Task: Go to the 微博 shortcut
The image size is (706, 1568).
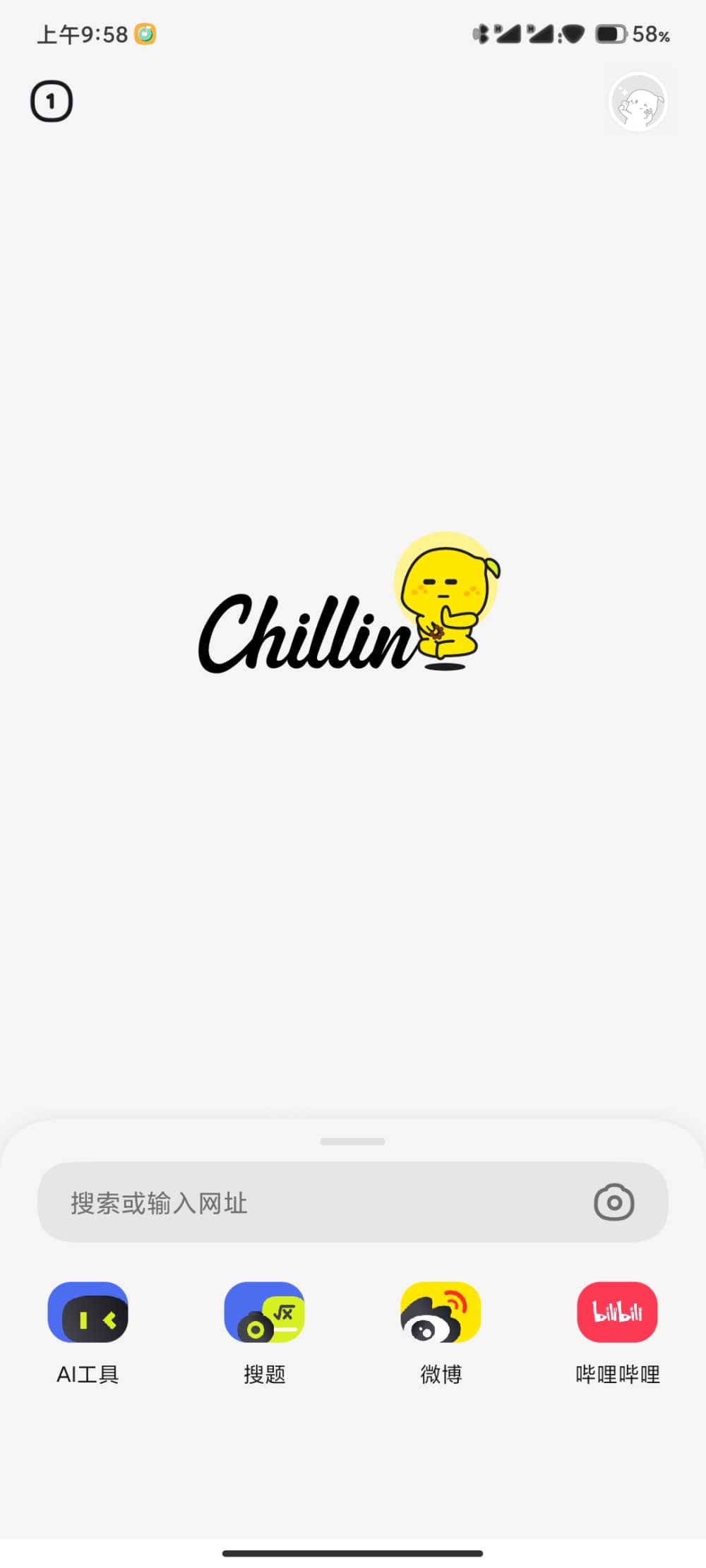Action: [x=441, y=1313]
